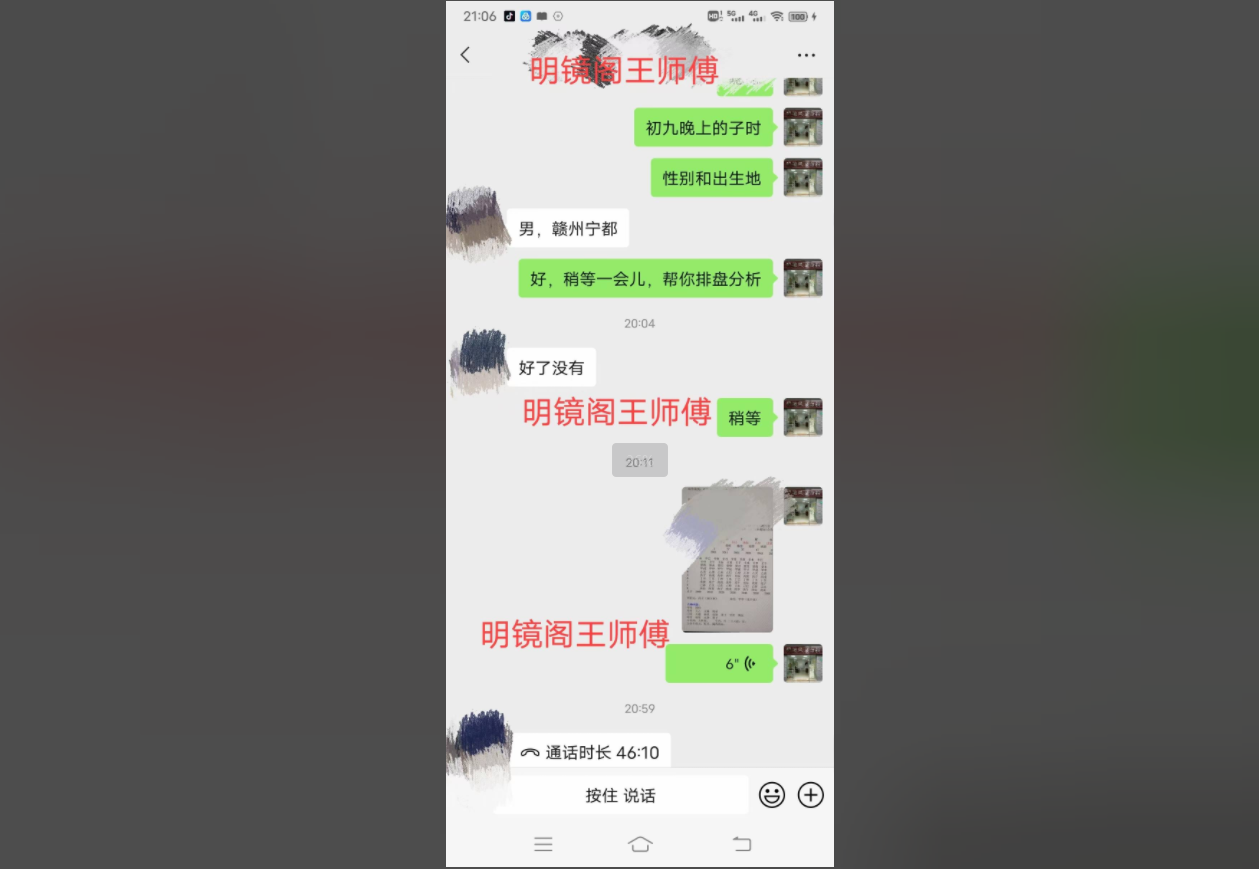
Task: Open the sent chart photo
Action: [x=727, y=560]
